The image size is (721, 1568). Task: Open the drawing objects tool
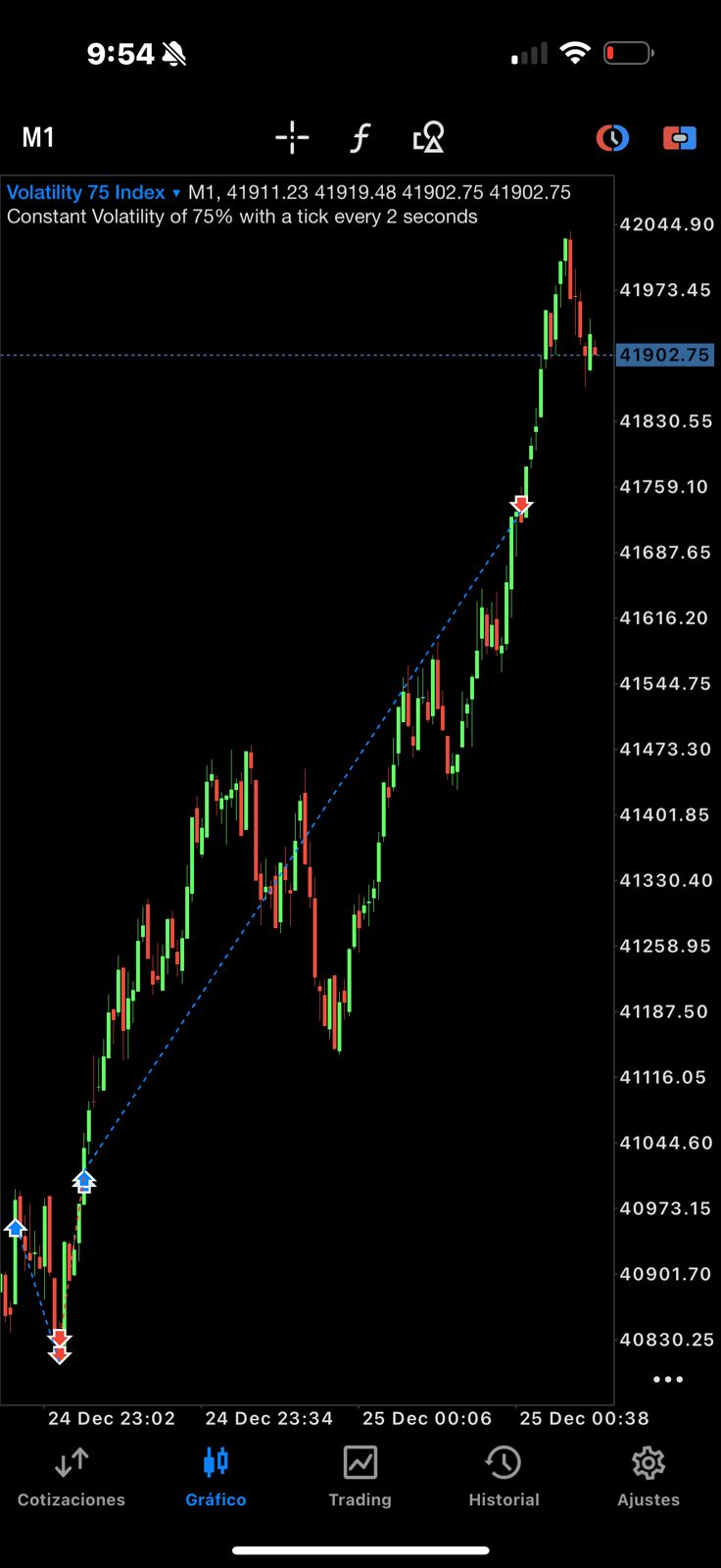point(428,138)
